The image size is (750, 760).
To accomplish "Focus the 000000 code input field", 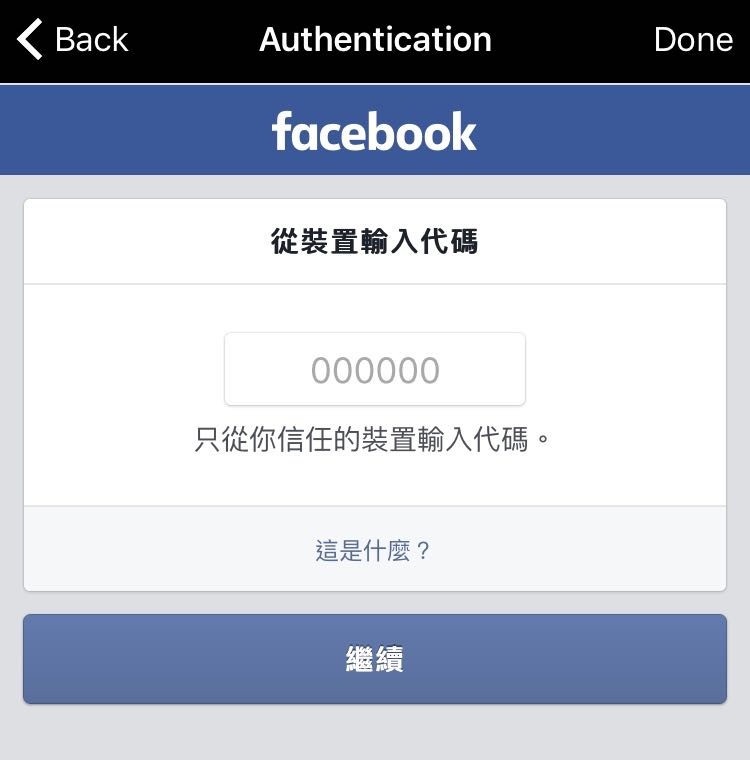I will click(375, 370).
